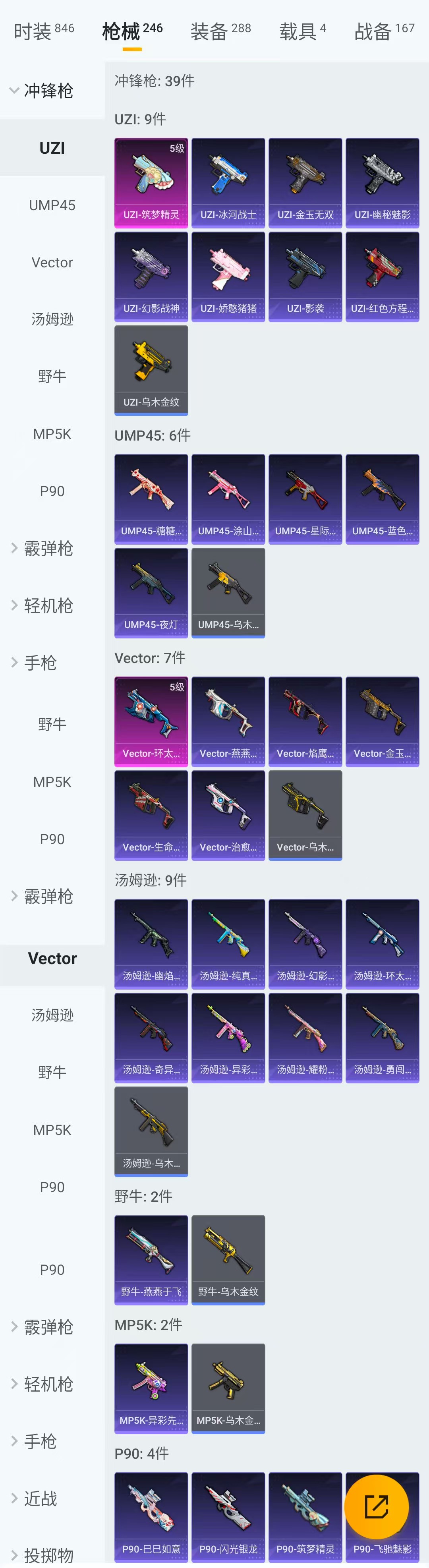Viewport: 429px width, 1568px height.
Task: Open the 野牛-燕燕于飞 skin
Action: tap(151, 1259)
